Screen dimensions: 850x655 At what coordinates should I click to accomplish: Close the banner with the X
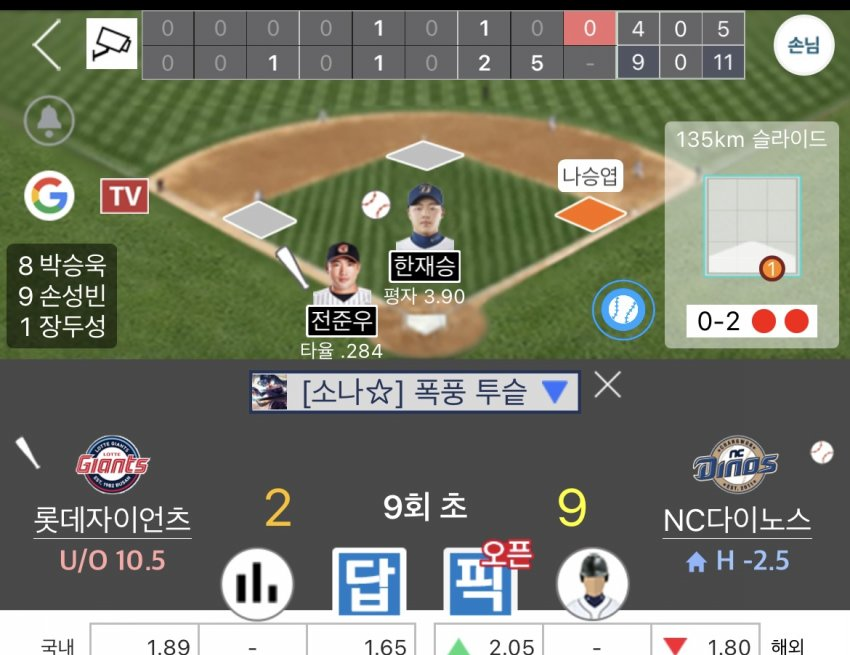pos(607,385)
